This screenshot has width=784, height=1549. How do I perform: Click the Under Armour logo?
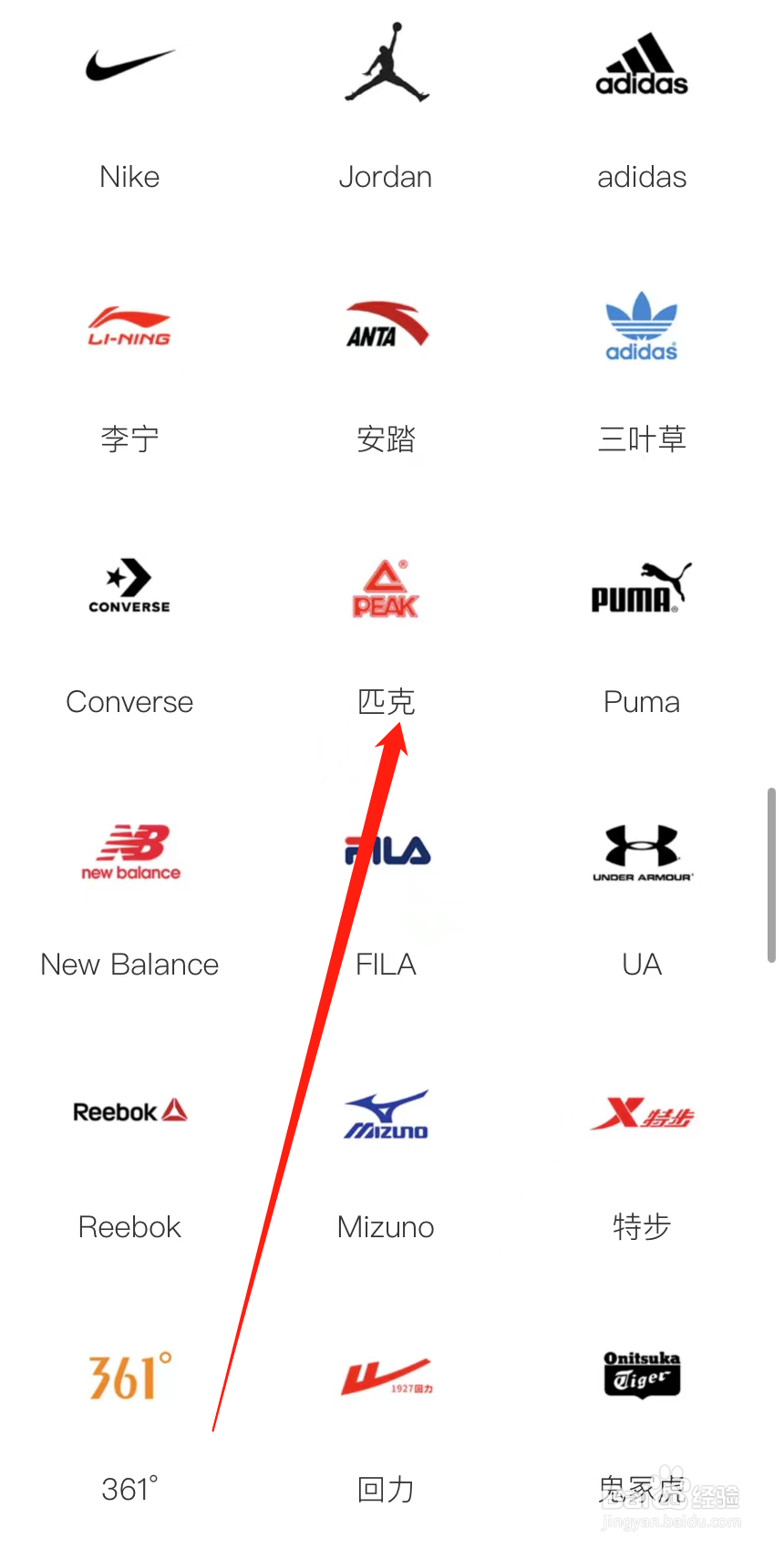[x=642, y=851]
